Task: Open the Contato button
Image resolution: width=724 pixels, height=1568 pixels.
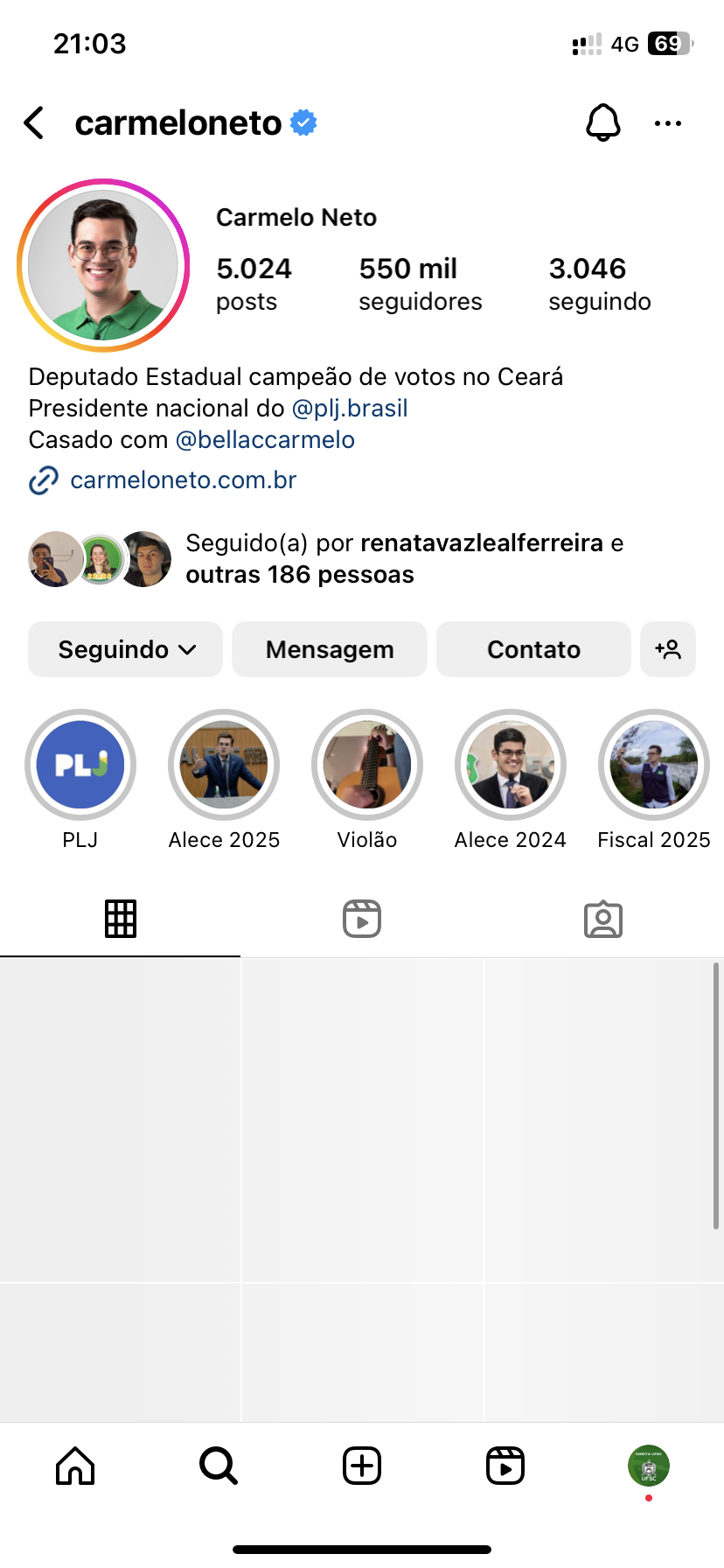Action: point(533,649)
